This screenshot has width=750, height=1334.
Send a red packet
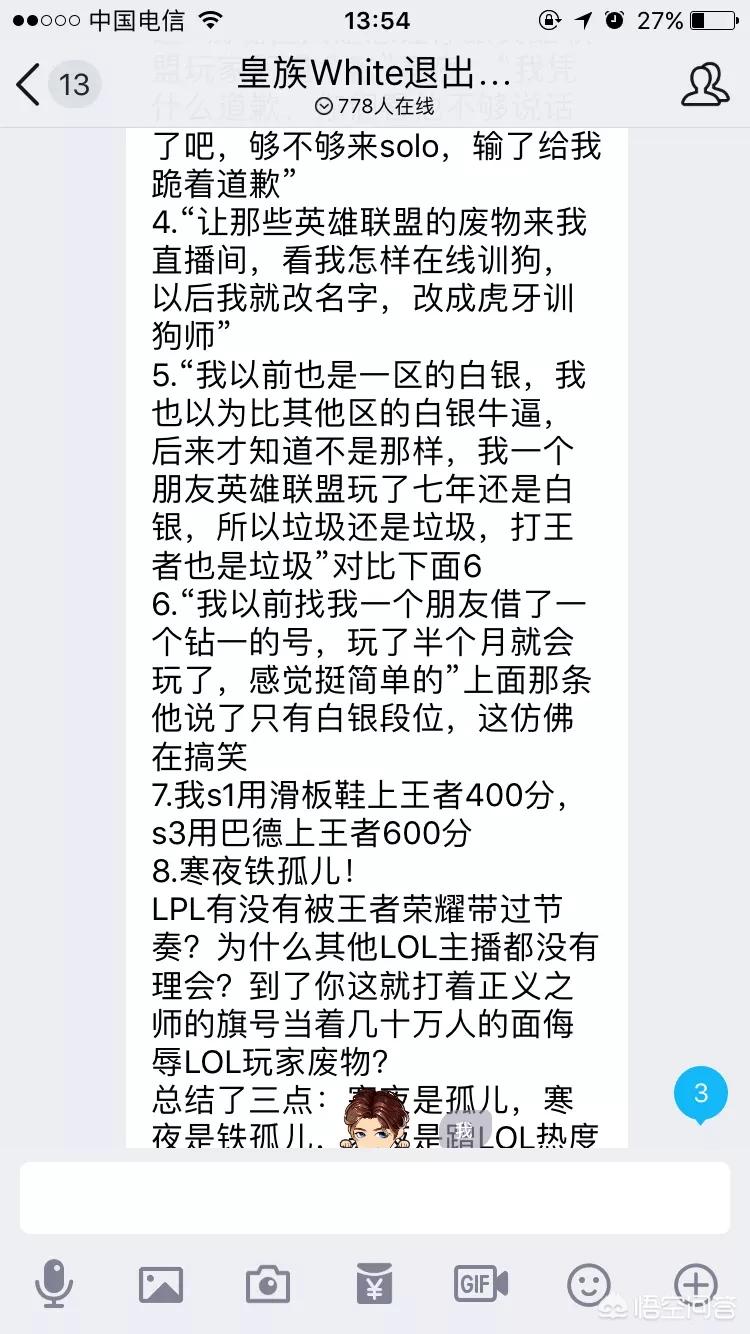coord(374,1284)
